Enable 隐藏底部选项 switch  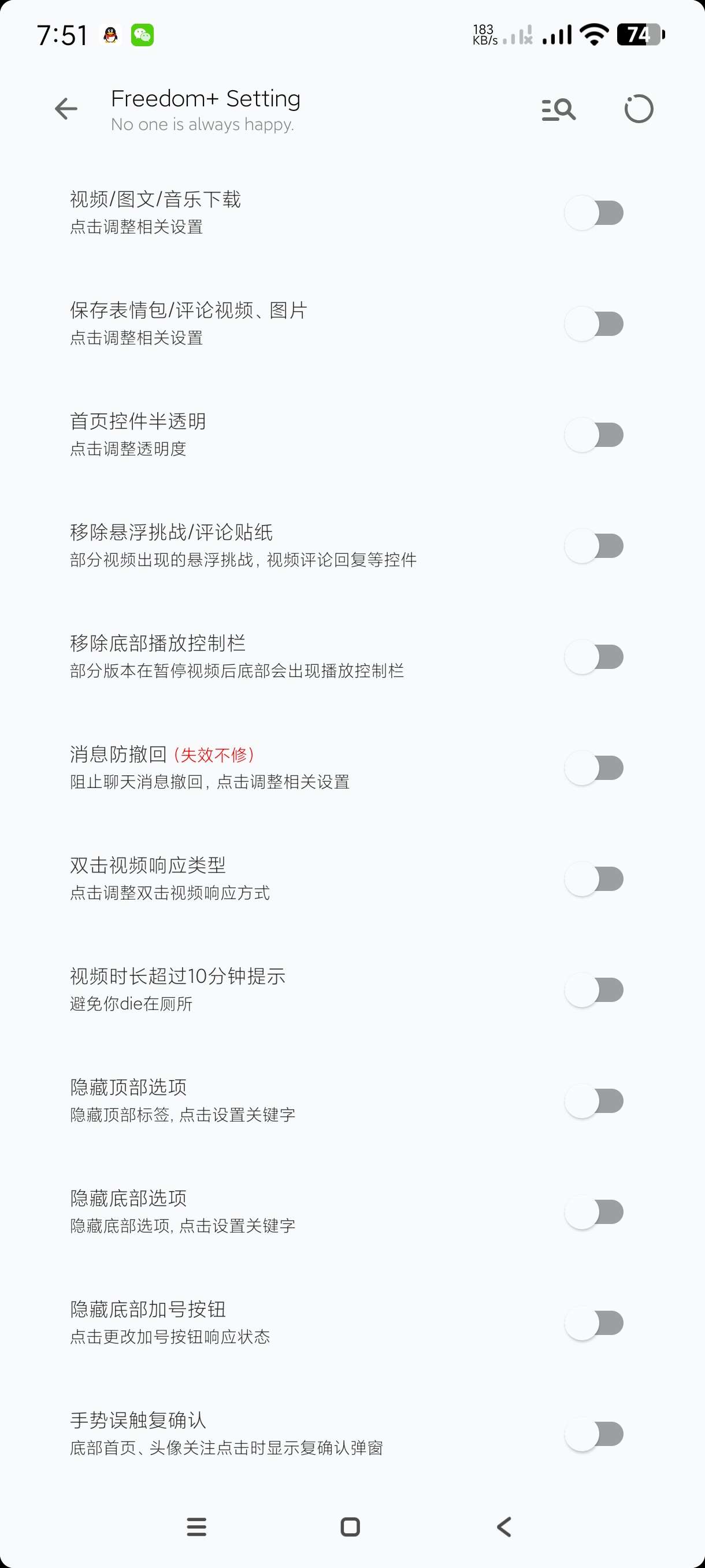click(x=594, y=1212)
